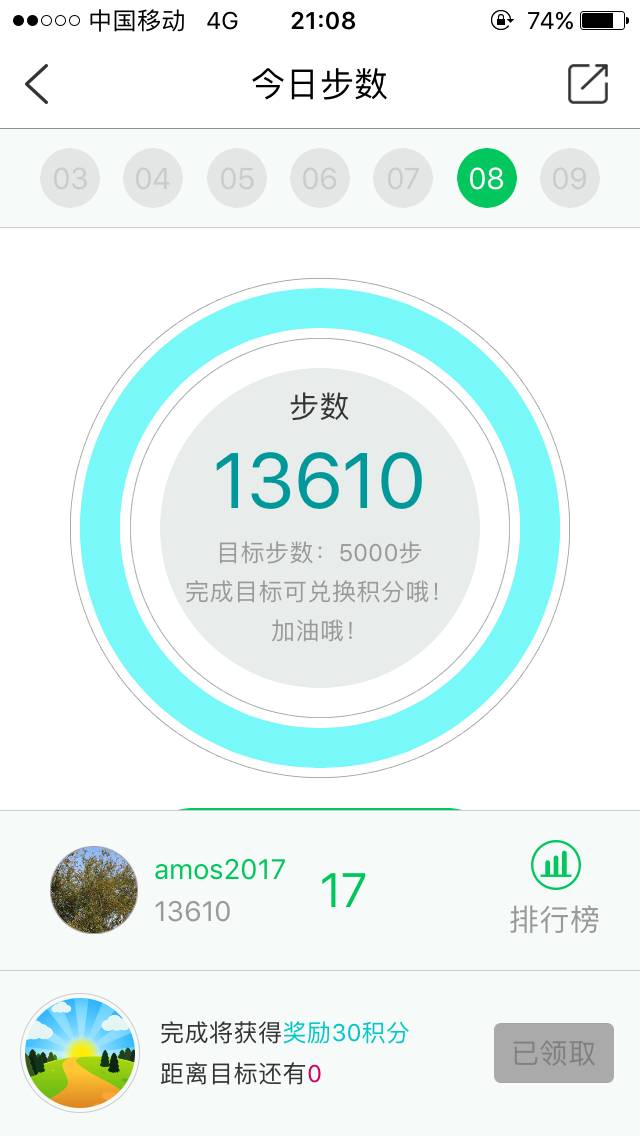Viewport: 640px width, 1136px height.
Task: Open the 排行榜 leaderboard
Action: pos(555,888)
